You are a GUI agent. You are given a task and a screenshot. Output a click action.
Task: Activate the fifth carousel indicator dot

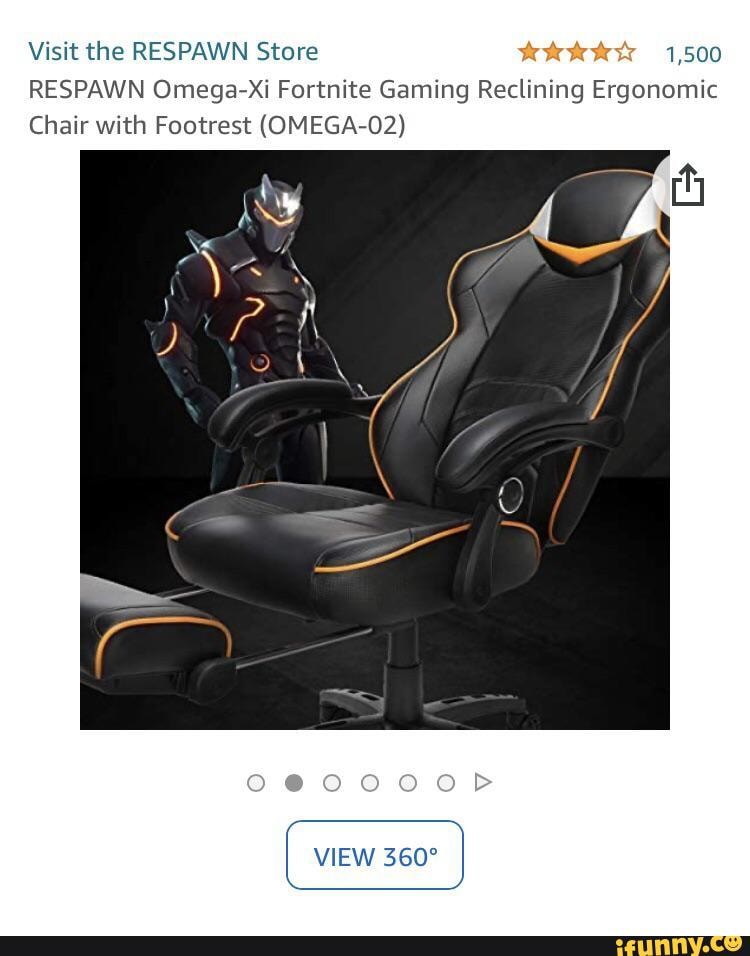pos(408,784)
